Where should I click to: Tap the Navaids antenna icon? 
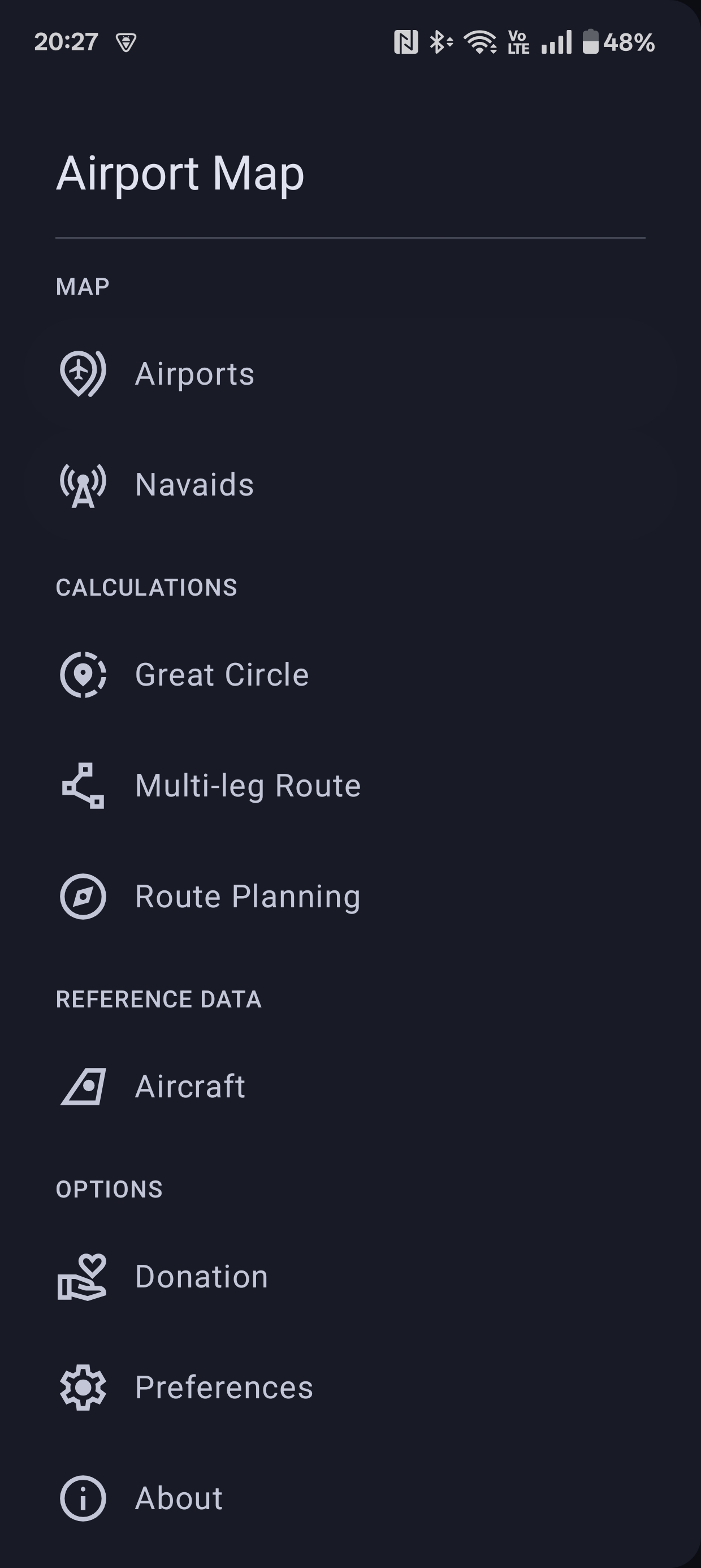click(x=83, y=485)
